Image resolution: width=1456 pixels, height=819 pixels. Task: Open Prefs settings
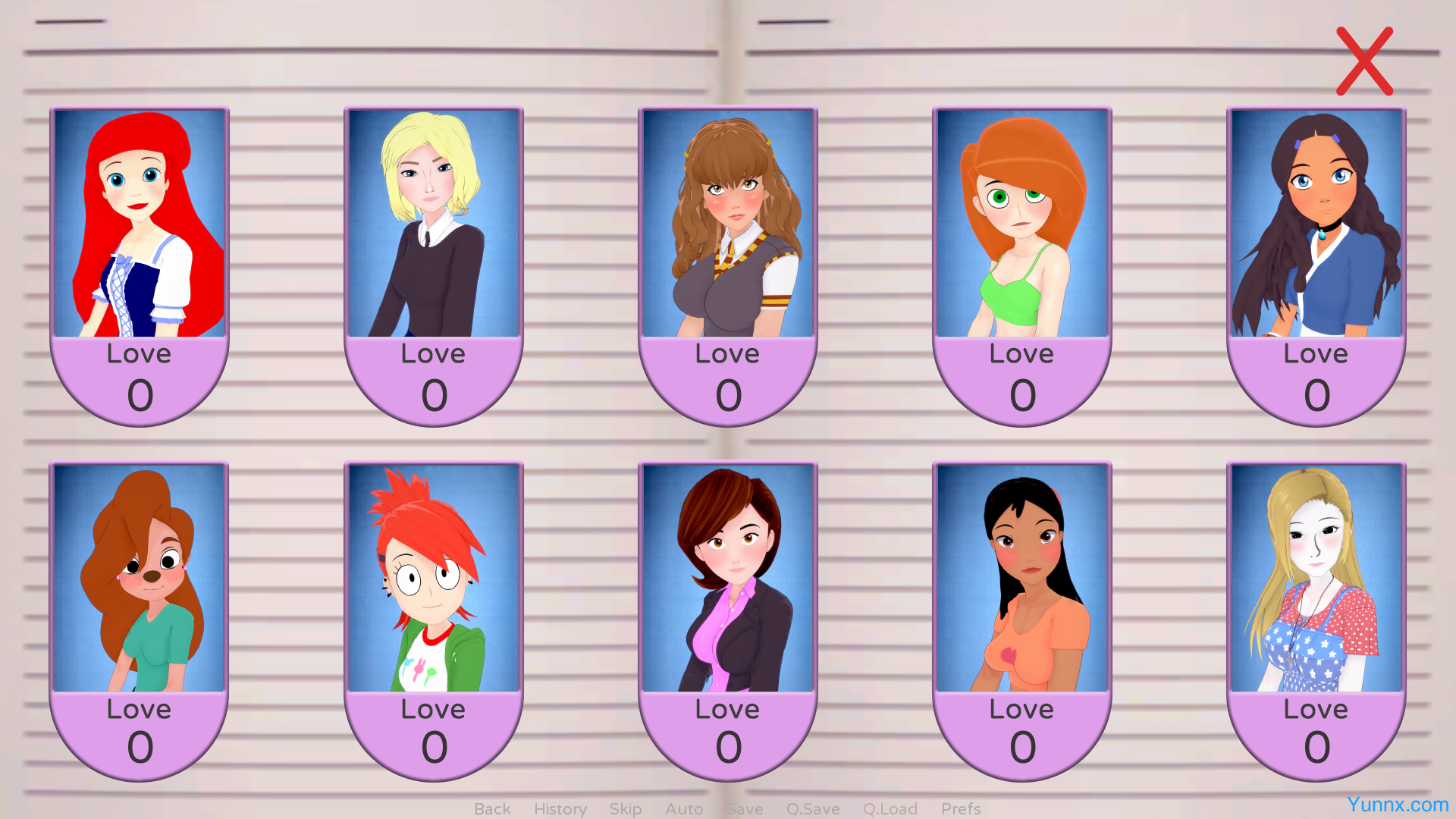click(x=961, y=808)
